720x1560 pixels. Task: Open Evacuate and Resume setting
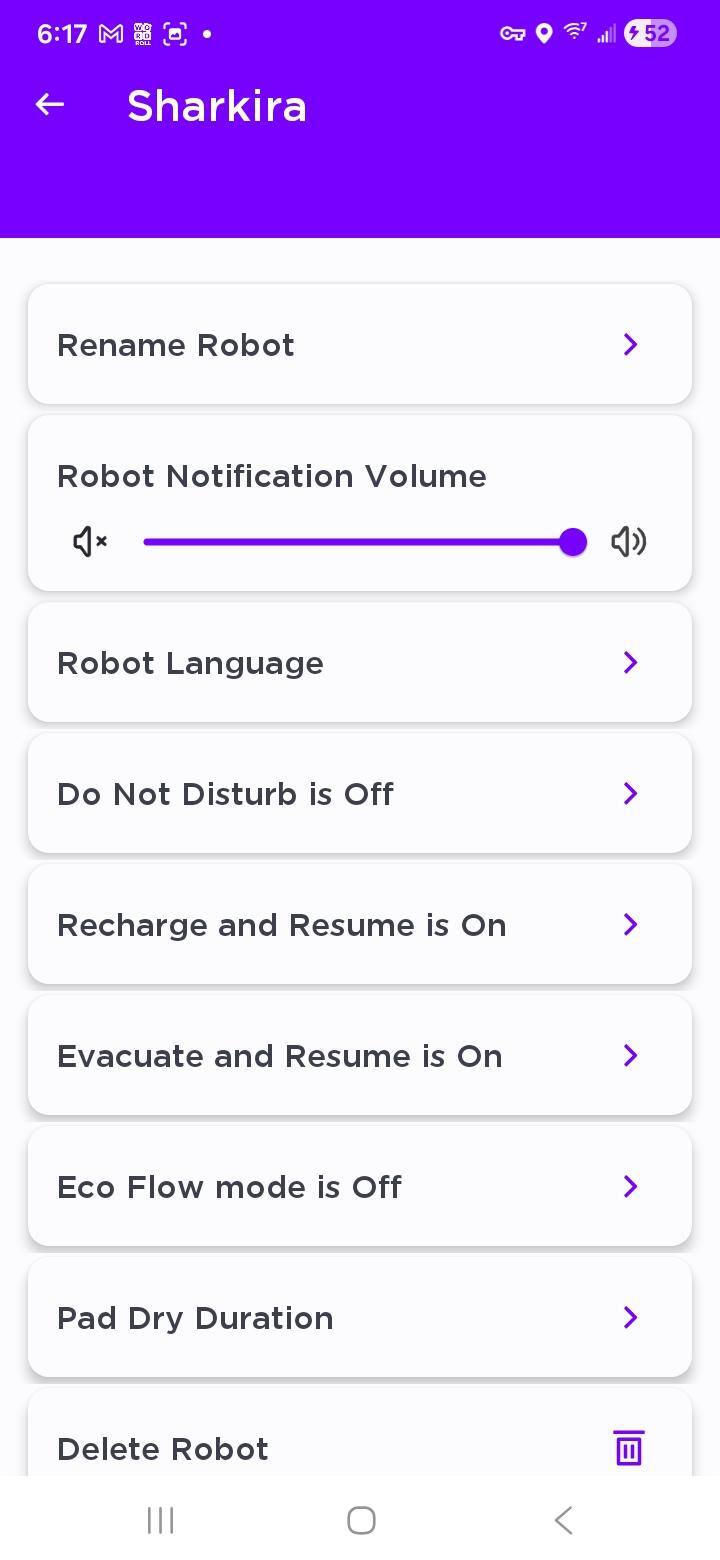click(360, 1056)
